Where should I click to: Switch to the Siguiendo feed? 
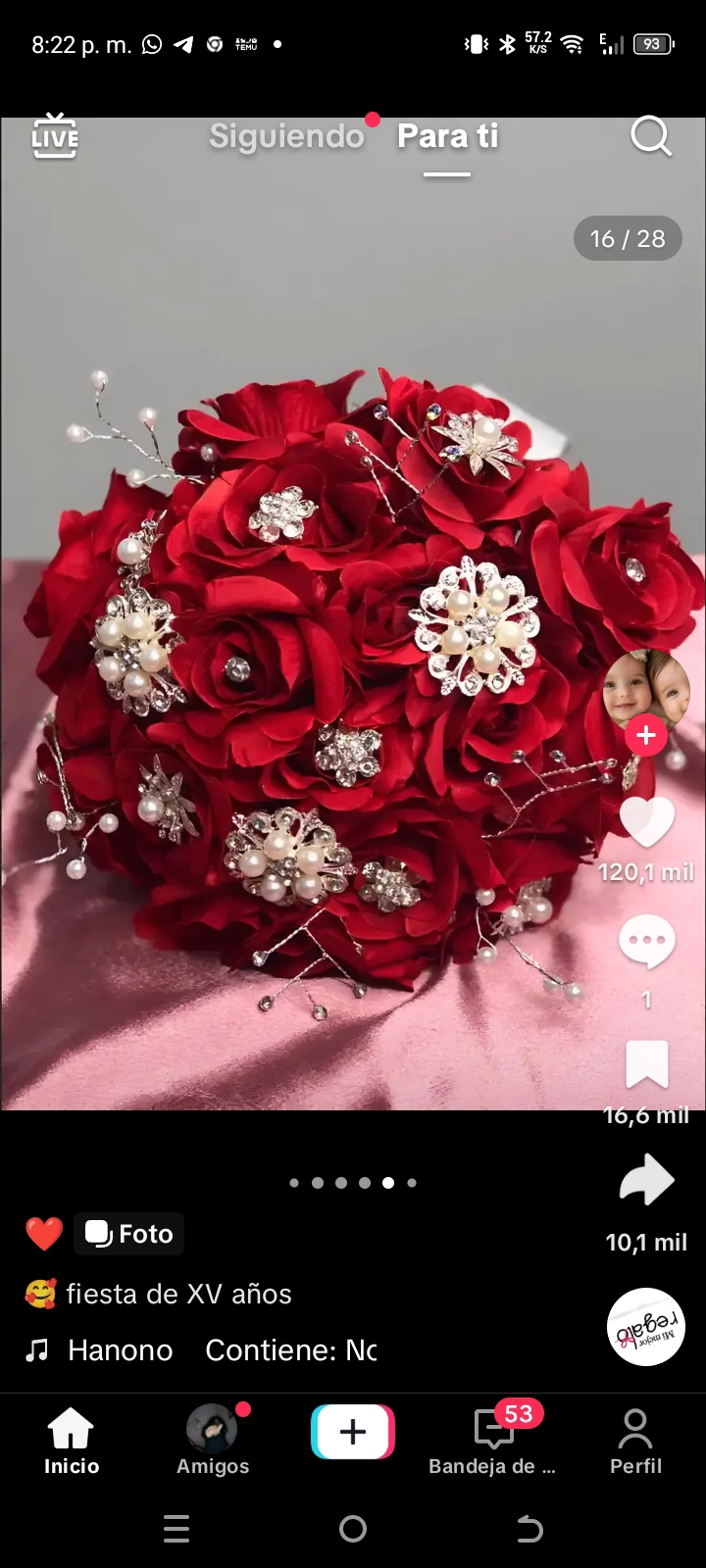tap(286, 135)
